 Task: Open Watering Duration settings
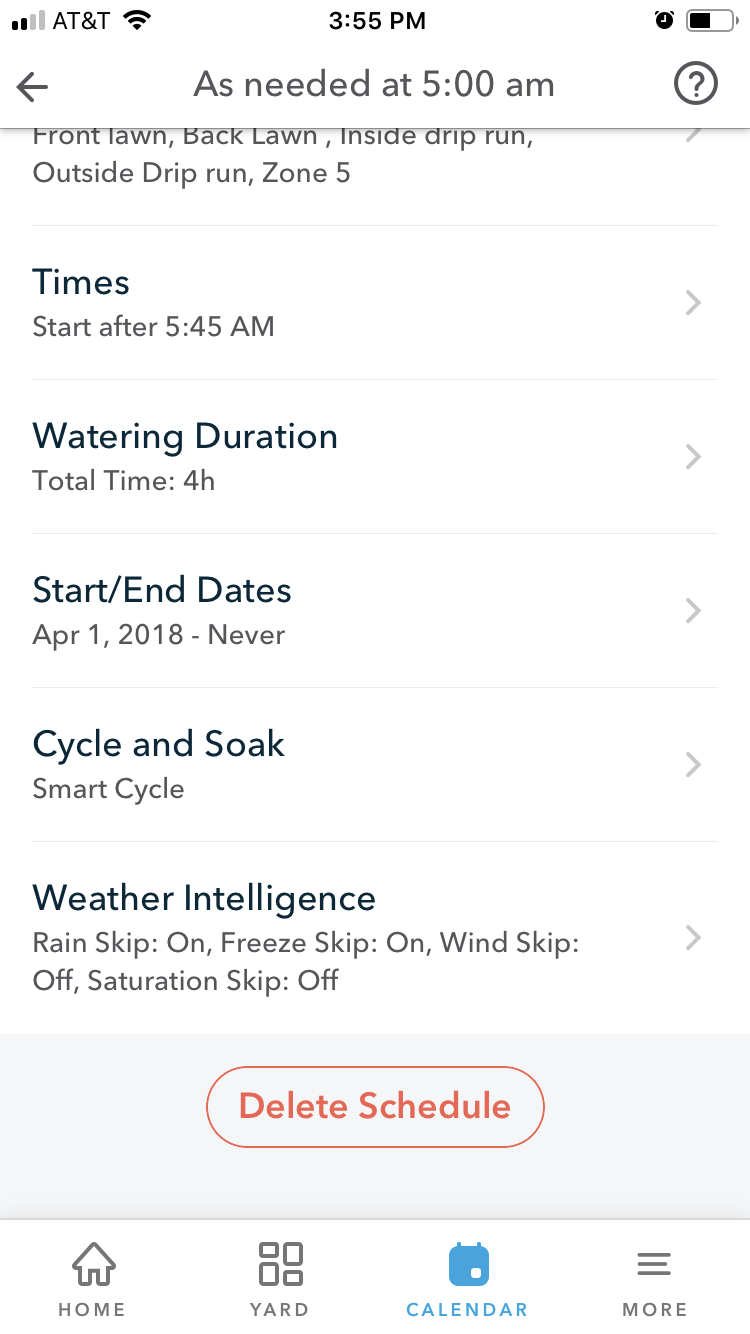375,457
